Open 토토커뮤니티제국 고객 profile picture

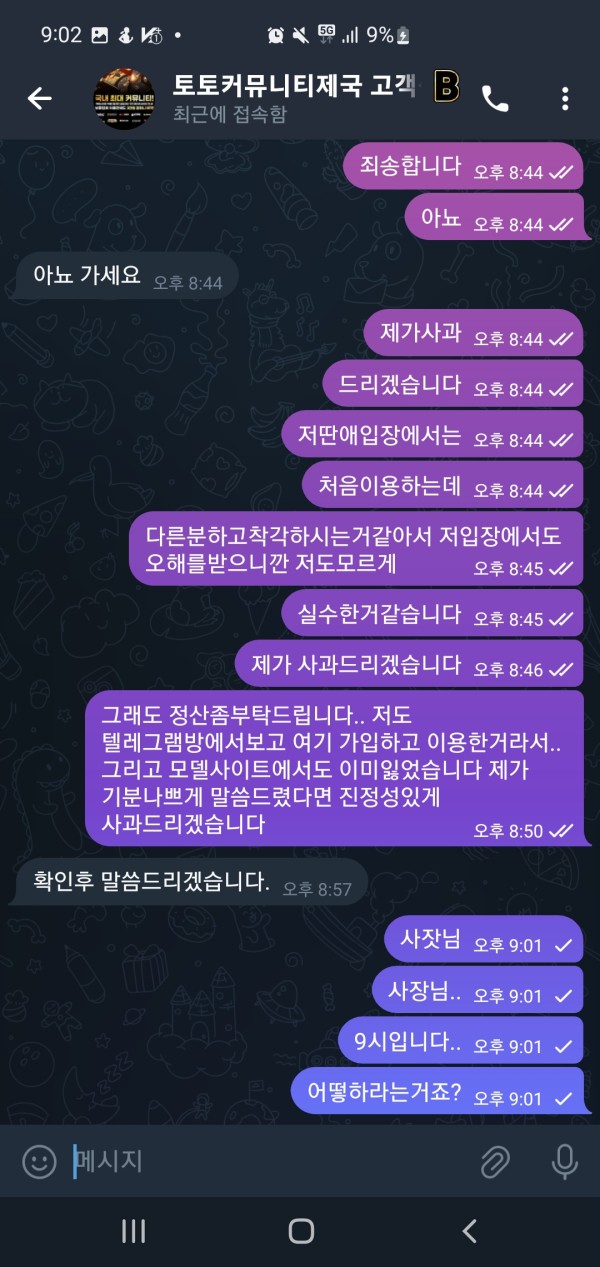coord(123,98)
